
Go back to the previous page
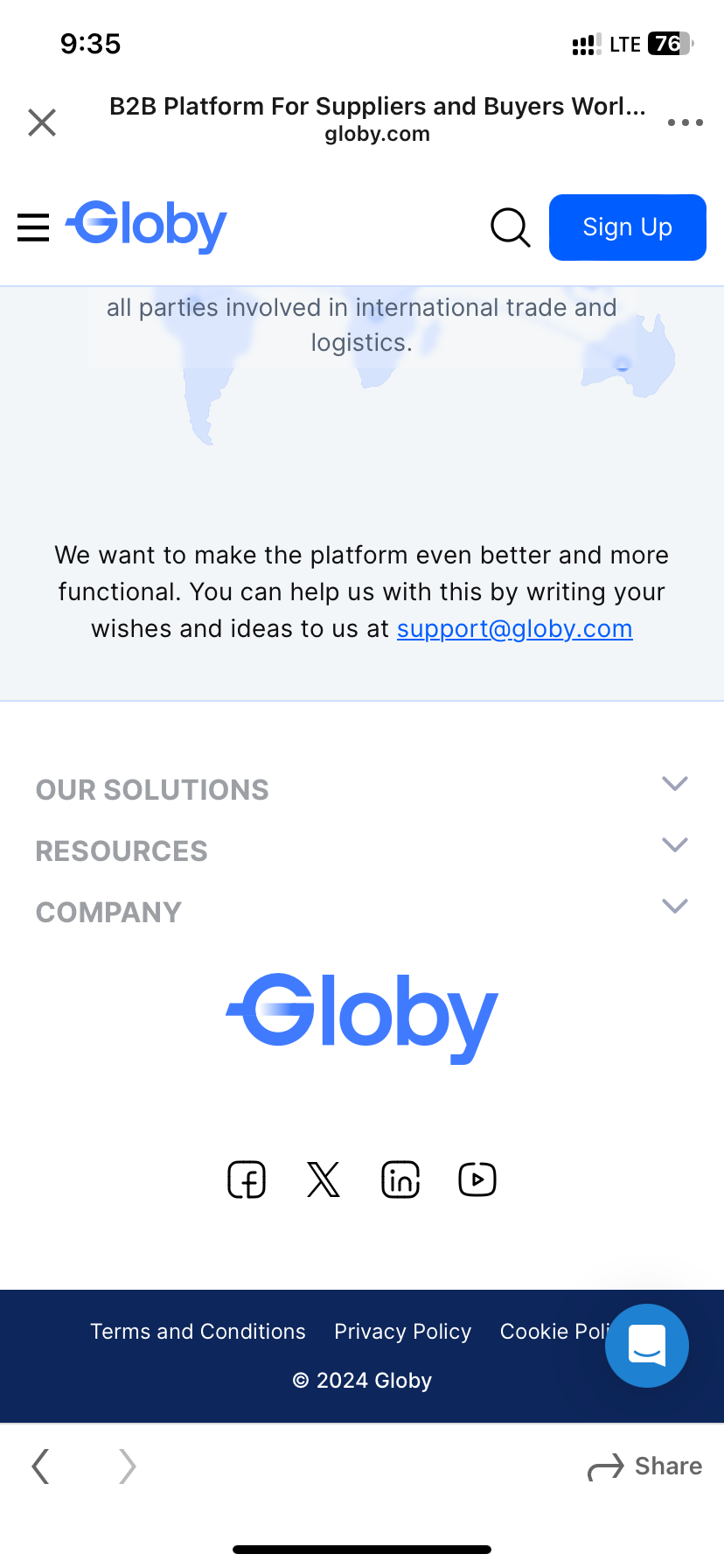[40, 1466]
